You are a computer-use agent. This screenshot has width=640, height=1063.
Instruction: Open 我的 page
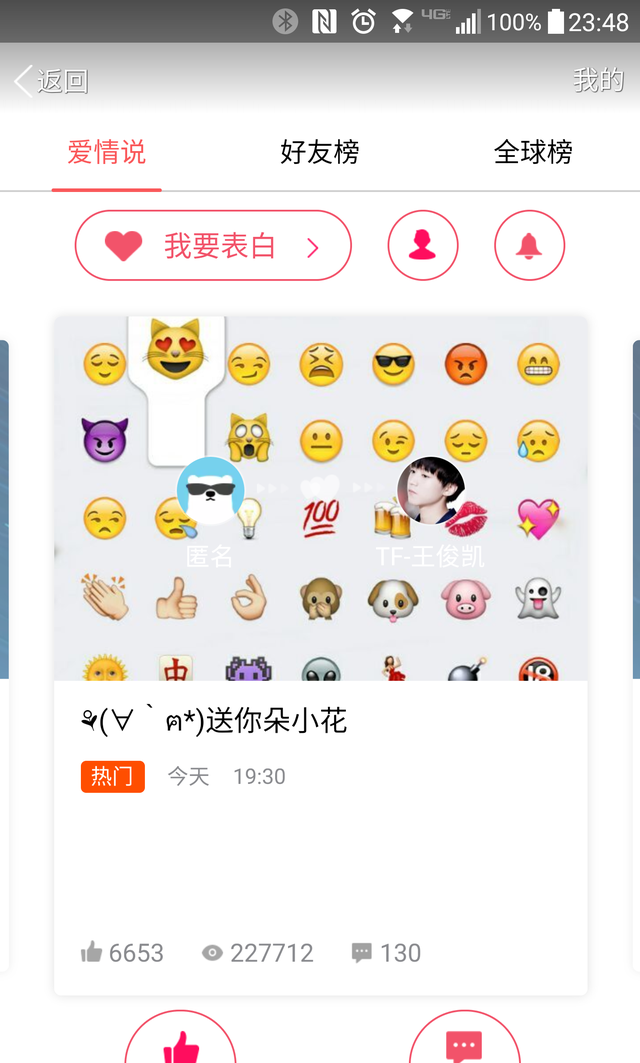[598, 80]
